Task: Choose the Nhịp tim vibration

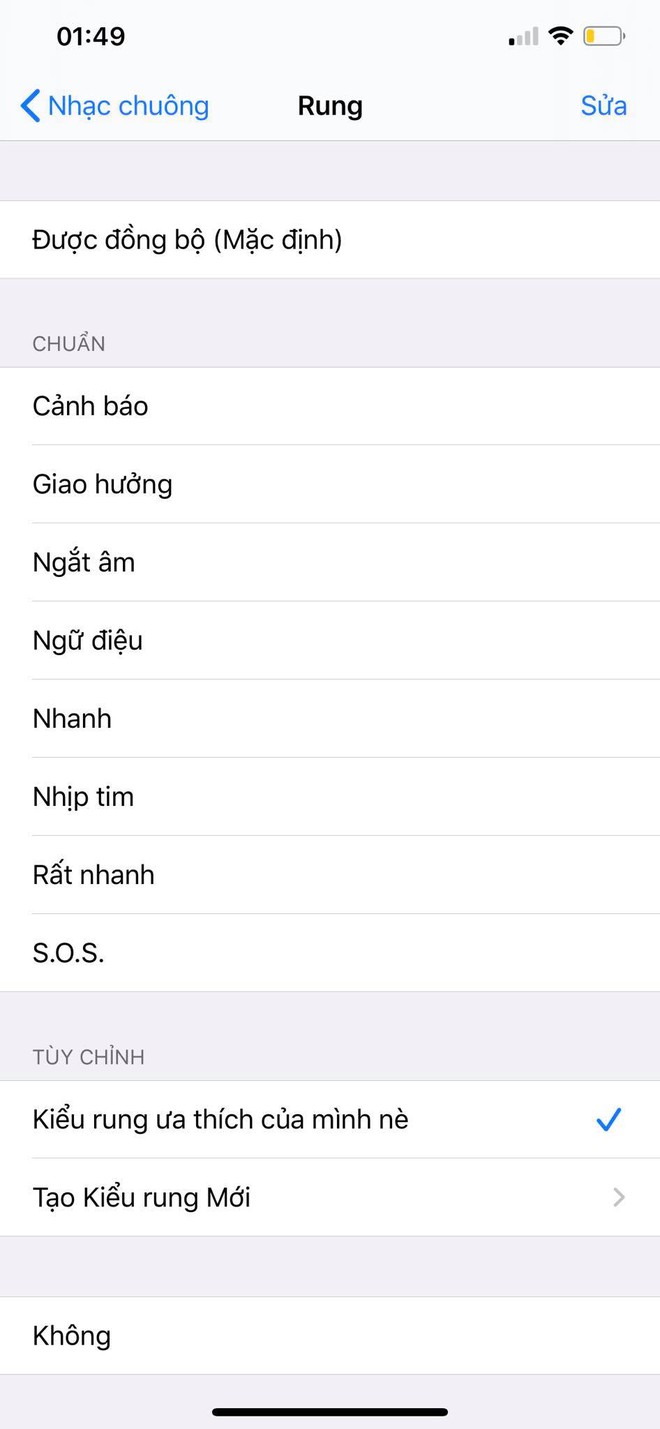Action: (330, 796)
